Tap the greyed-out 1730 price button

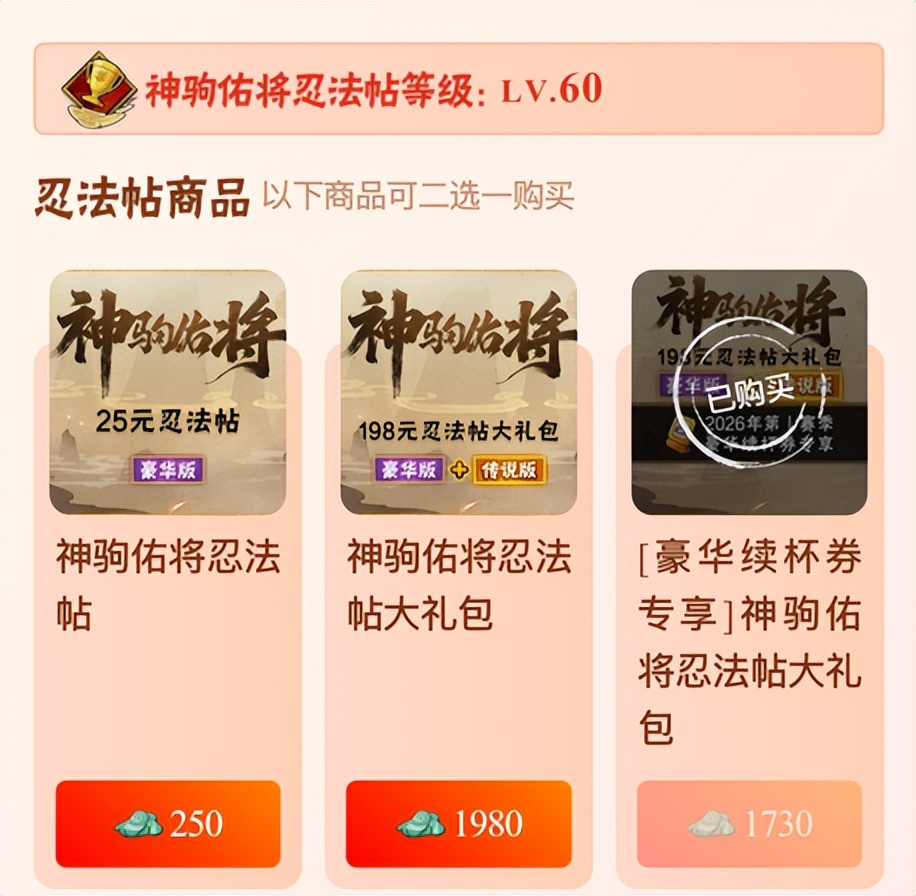[x=749, y=824]
